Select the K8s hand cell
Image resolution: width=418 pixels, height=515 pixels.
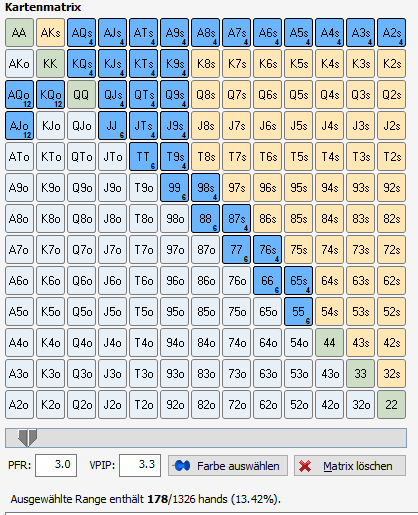(205, 64)
